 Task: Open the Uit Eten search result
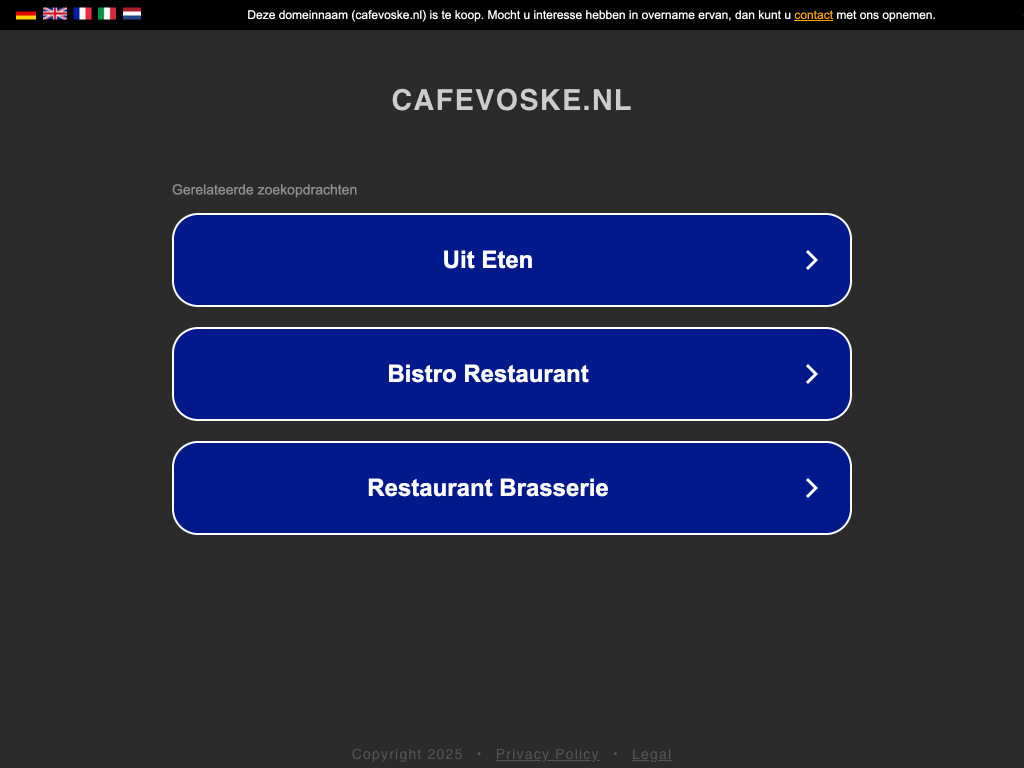pyautogui.click(x=511, y=260)
